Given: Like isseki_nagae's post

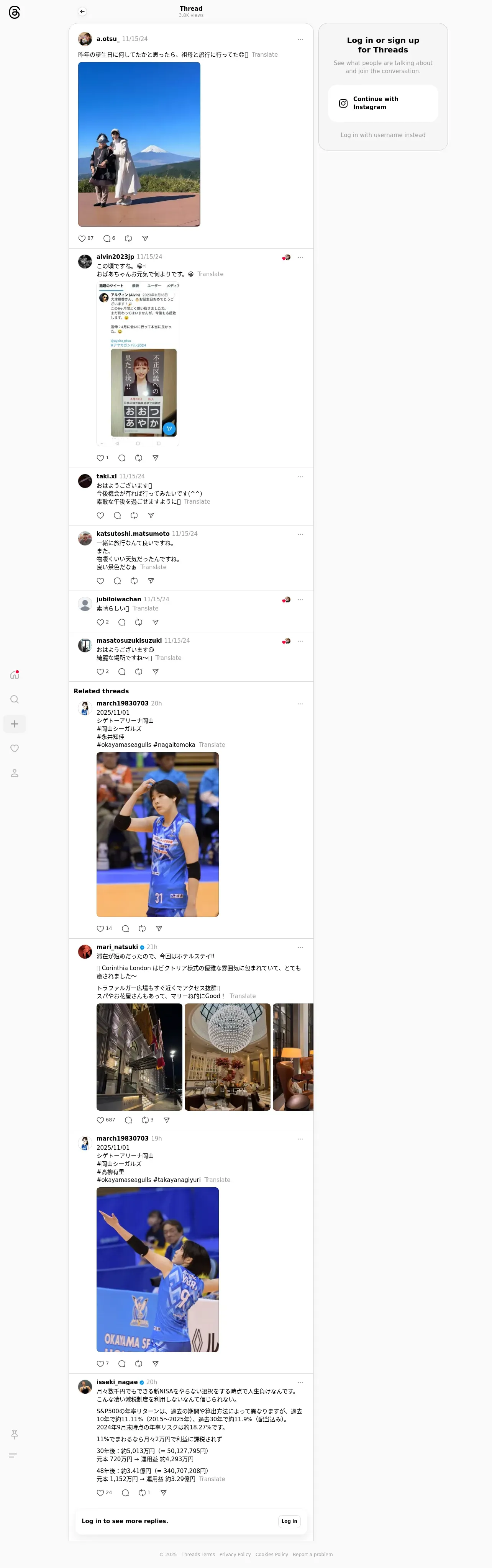Looking at the screenshot, I should 100,1493.
